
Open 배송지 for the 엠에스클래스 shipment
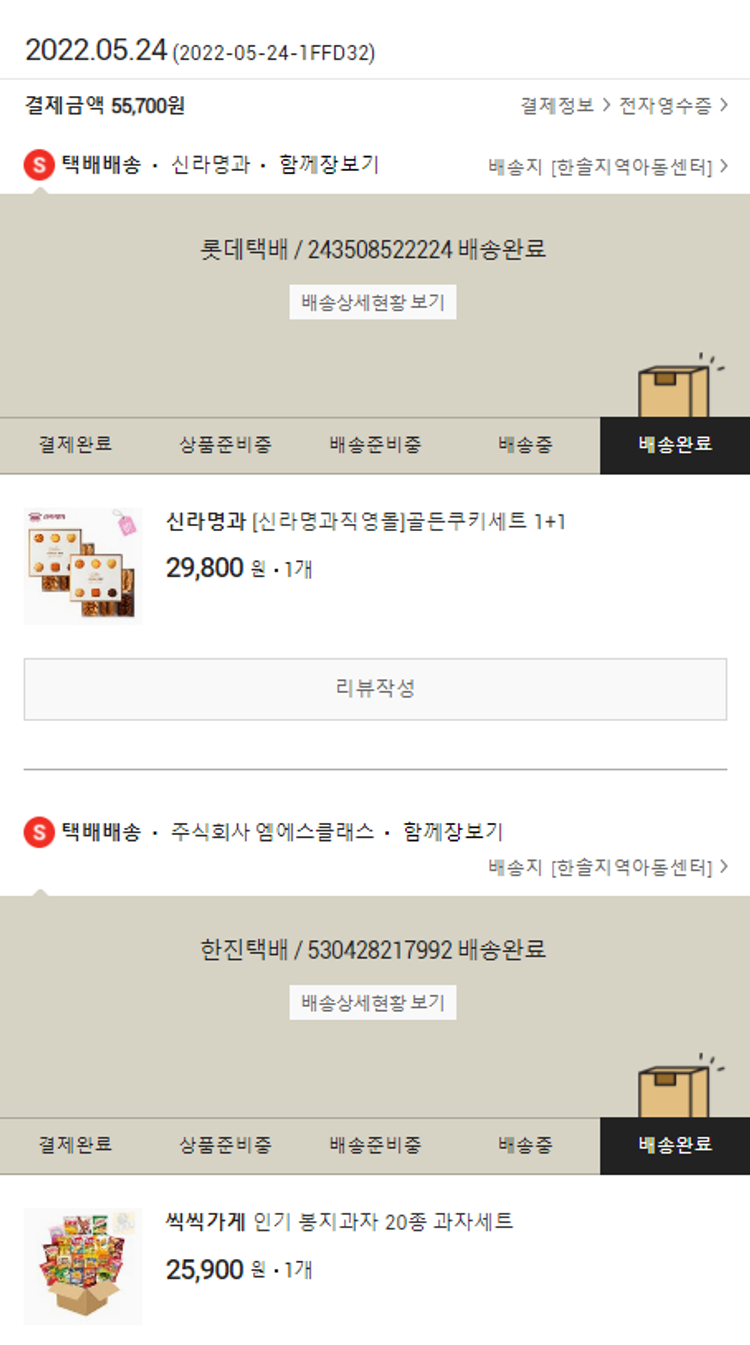pyautogui.click(x=608, y=867)
